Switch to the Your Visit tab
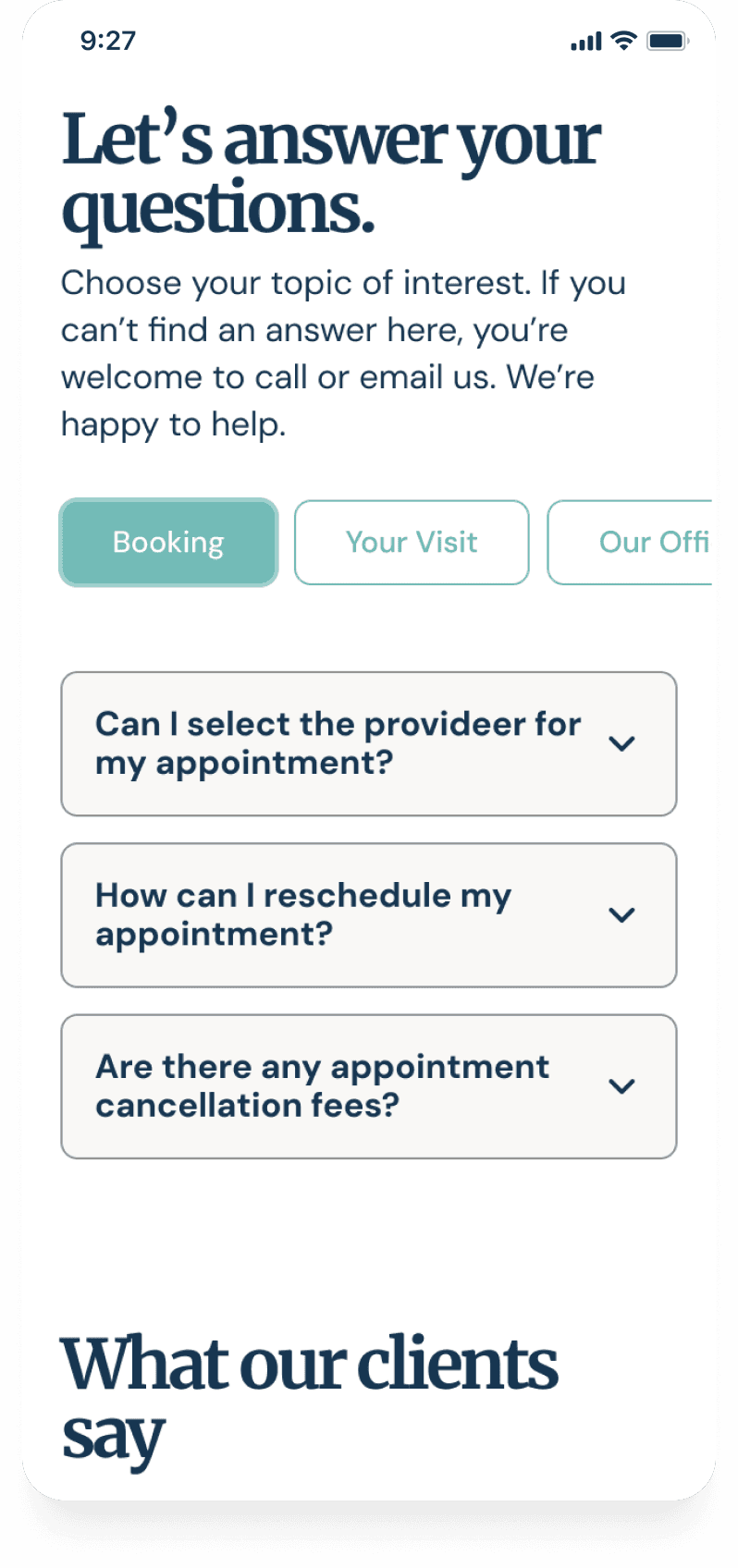This screenshot has height=1568, width=738. 412,543
